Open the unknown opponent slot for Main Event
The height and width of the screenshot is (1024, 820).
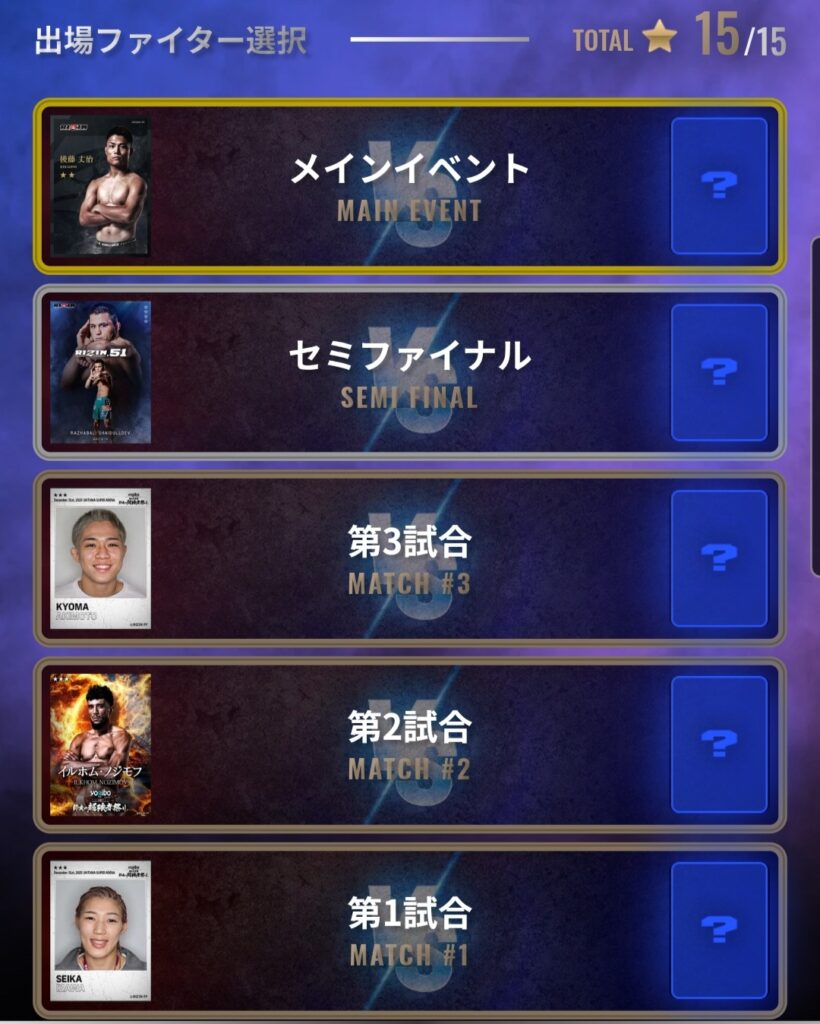[x=719, y=186]
